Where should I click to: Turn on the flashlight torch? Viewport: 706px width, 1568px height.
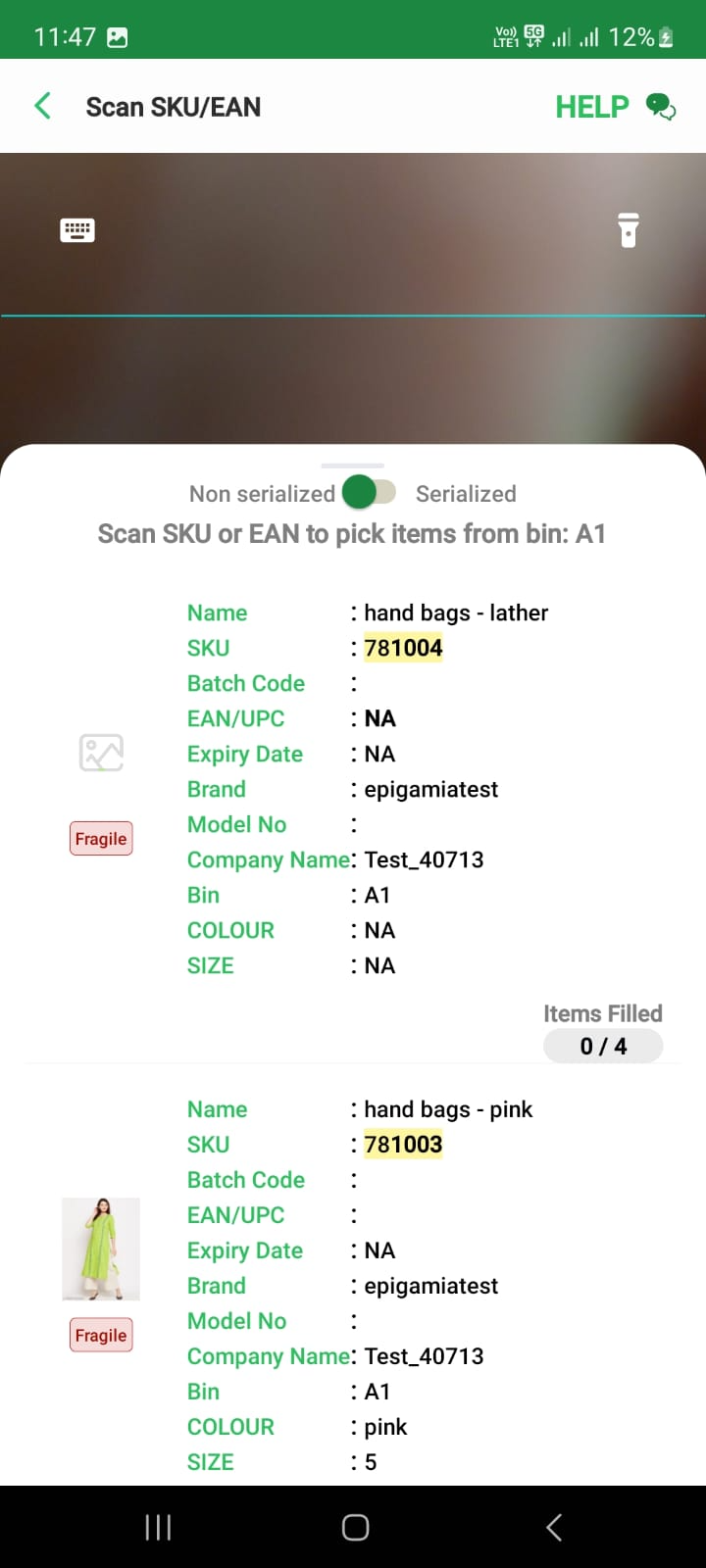[x=629, y=230]
